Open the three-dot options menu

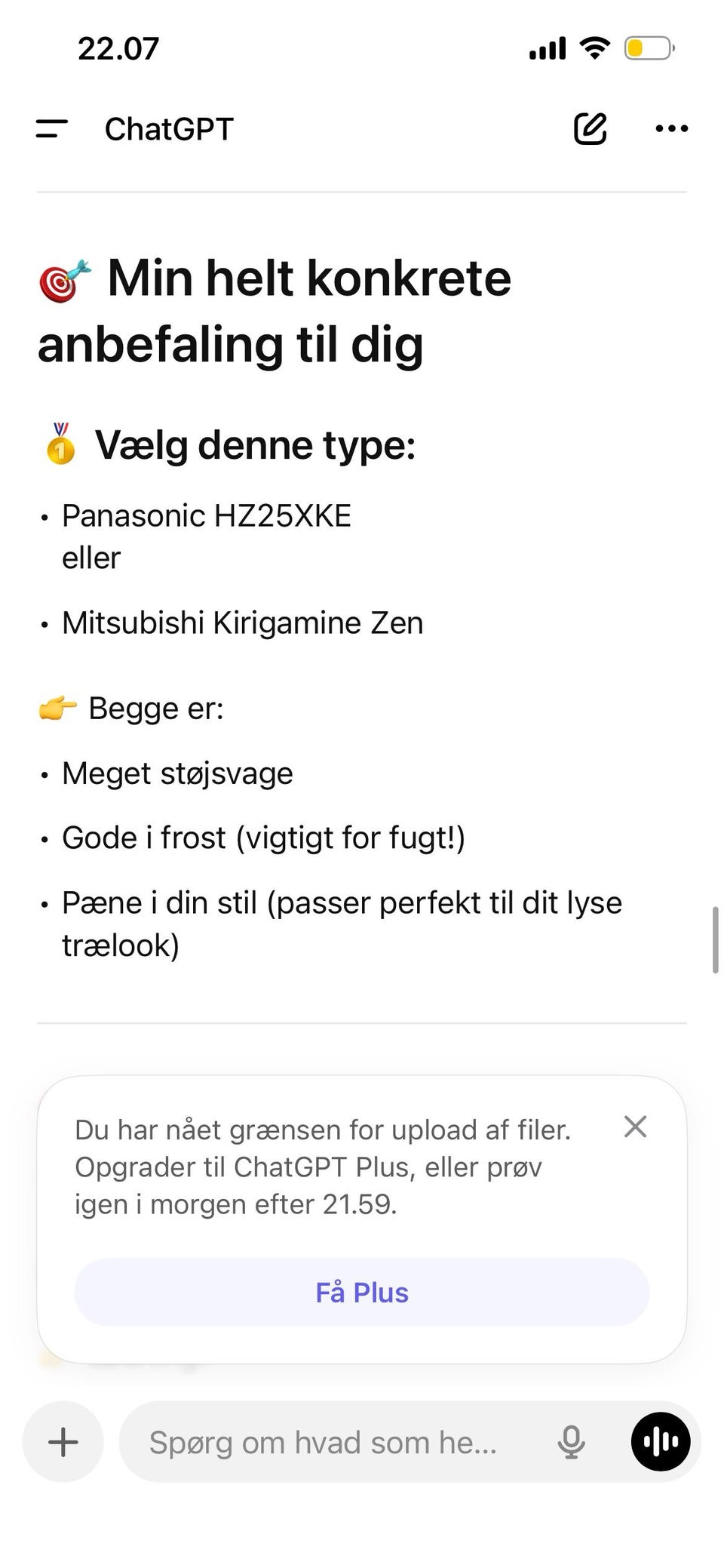pyautogui.click(x=670, y=128)
